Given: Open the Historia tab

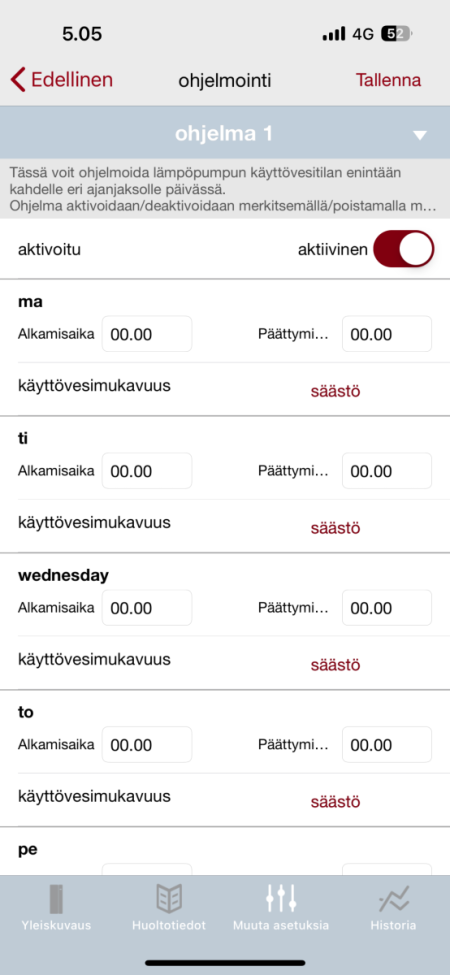Looking at the screenshot, I should (393, 907).
